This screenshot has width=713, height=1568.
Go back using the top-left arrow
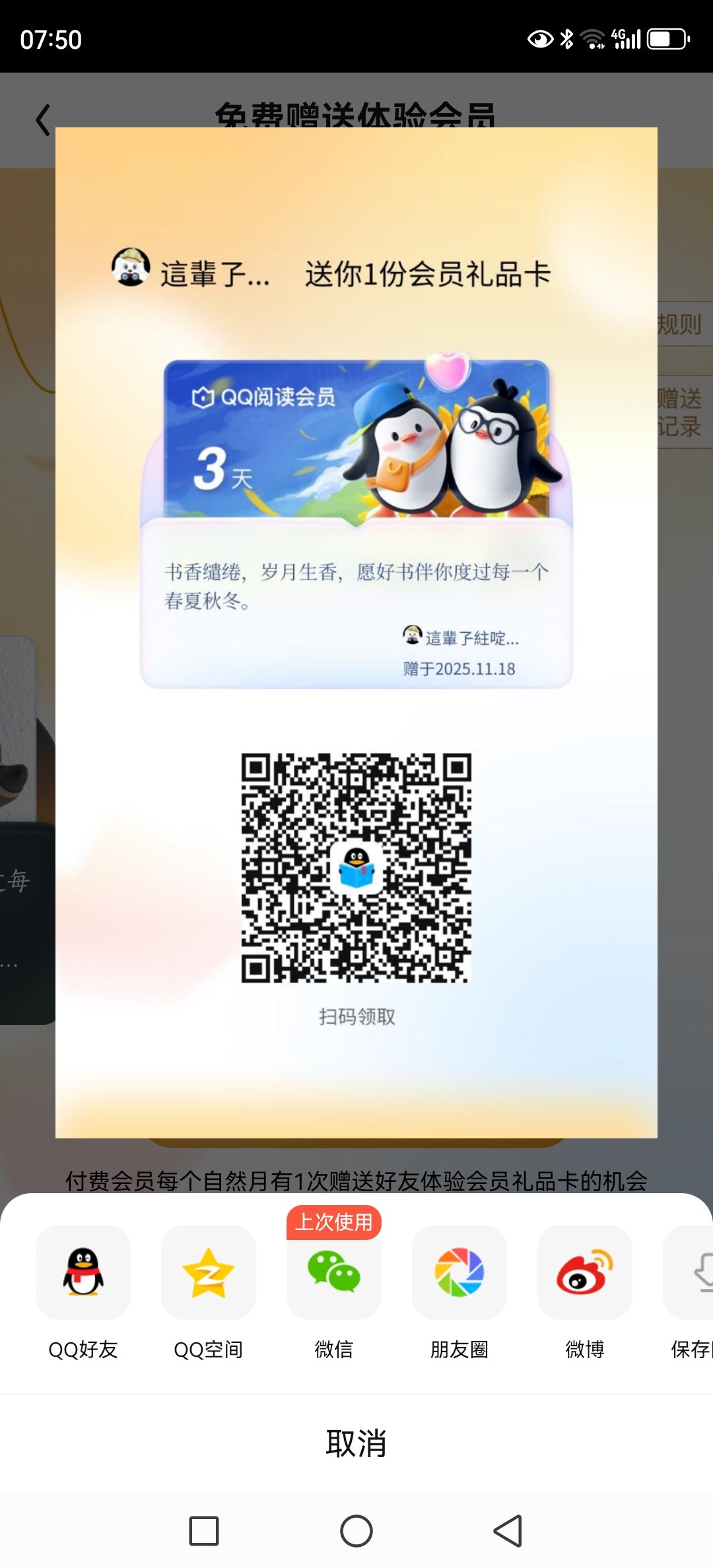point(42,120)
